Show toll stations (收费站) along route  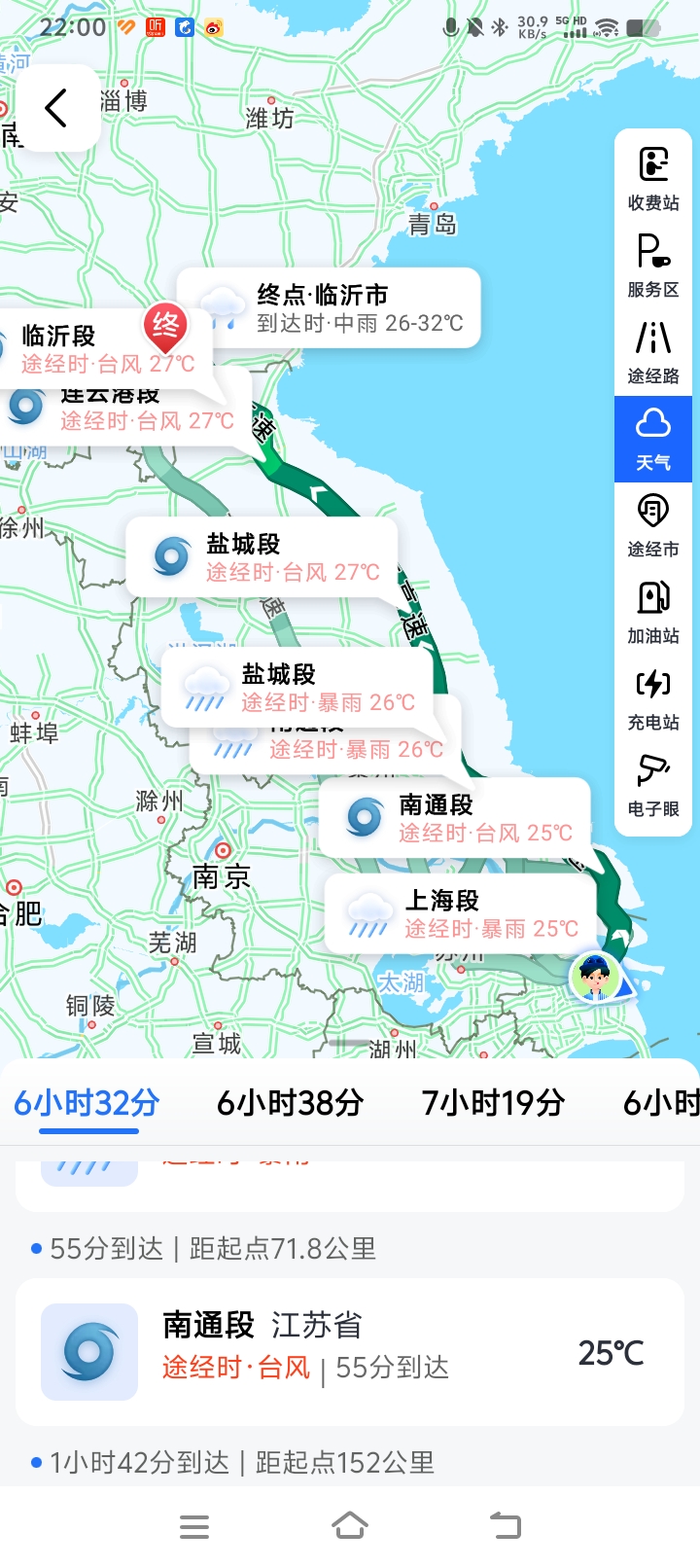[x=653, y=178]
